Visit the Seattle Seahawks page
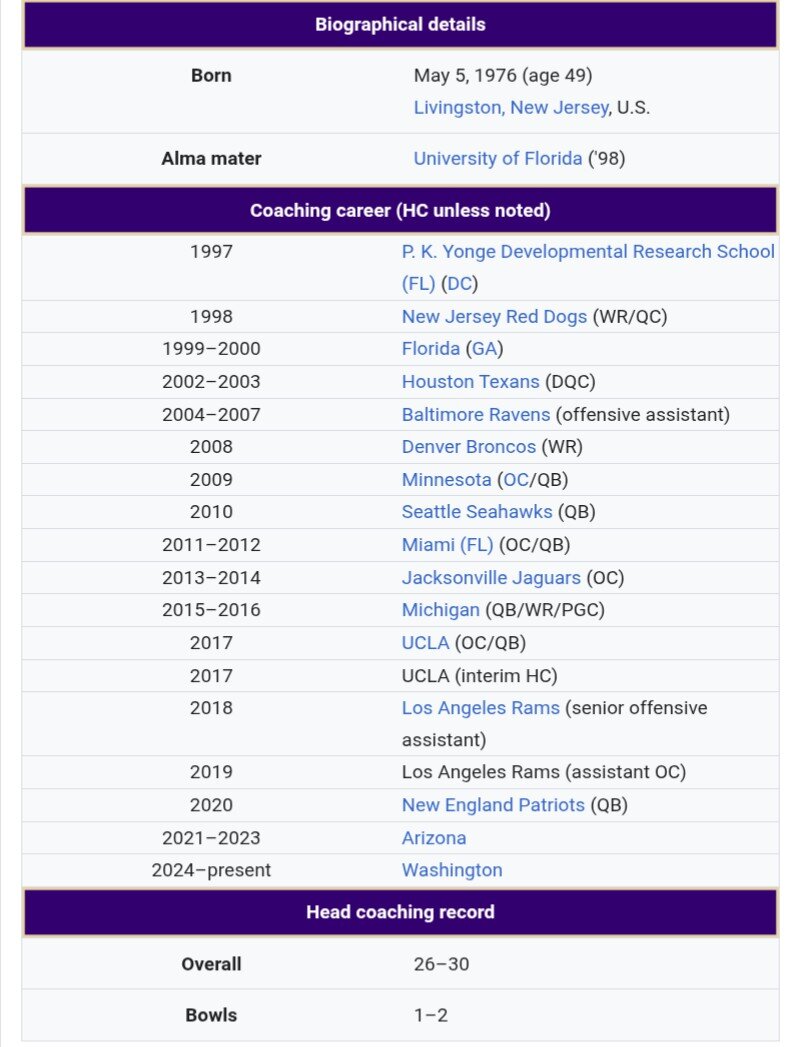 coord(476,512)
